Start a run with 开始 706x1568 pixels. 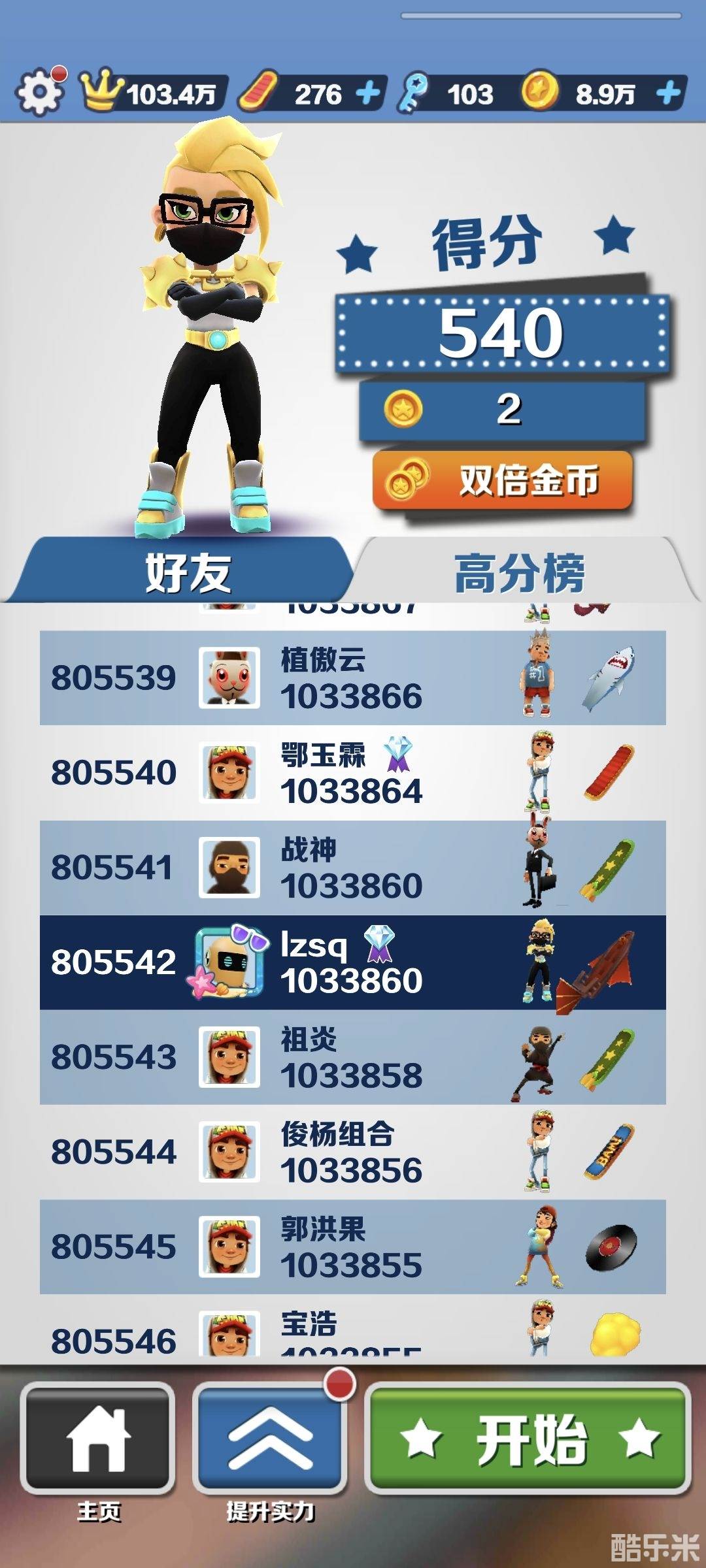pos(528,1439)
